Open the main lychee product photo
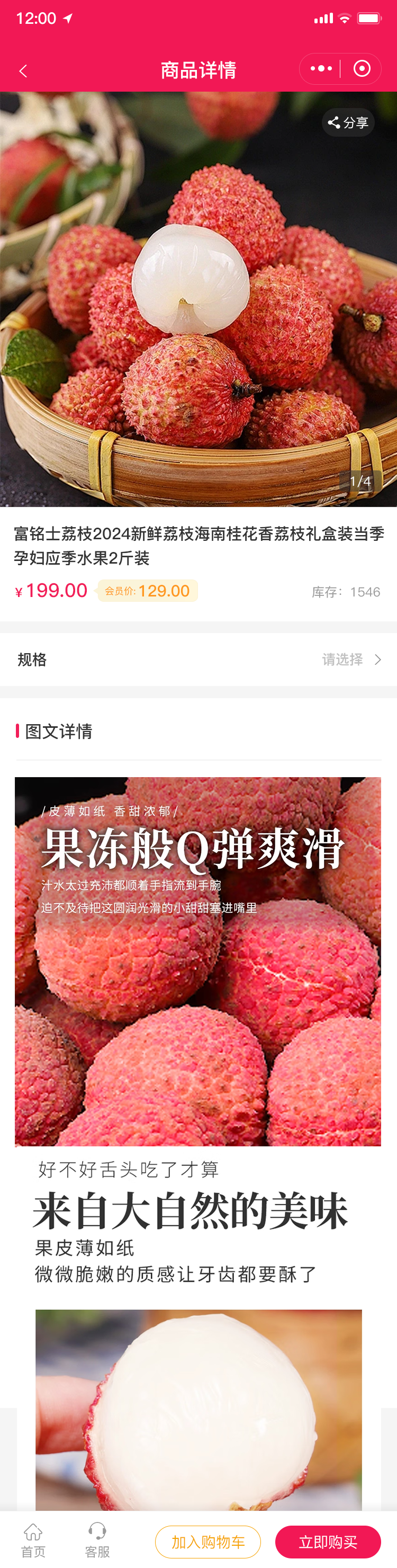The image size is (397, 1568). (198, 305)
